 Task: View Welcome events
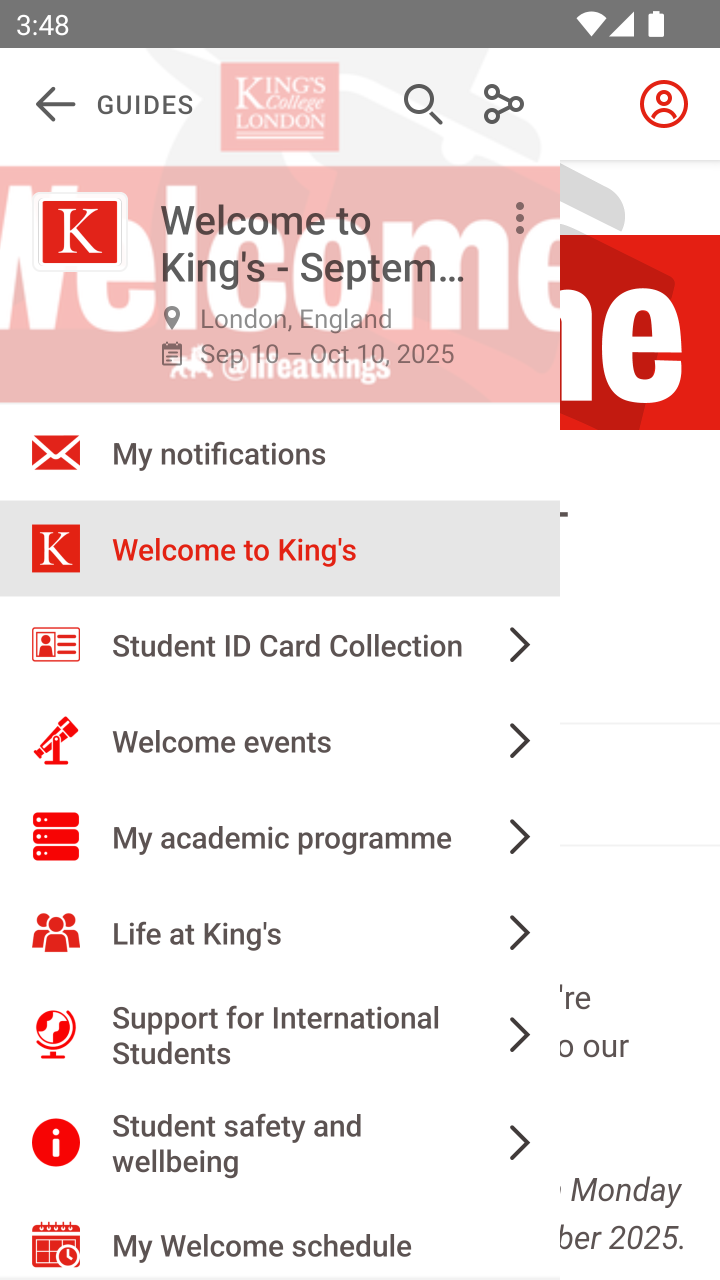222,742
